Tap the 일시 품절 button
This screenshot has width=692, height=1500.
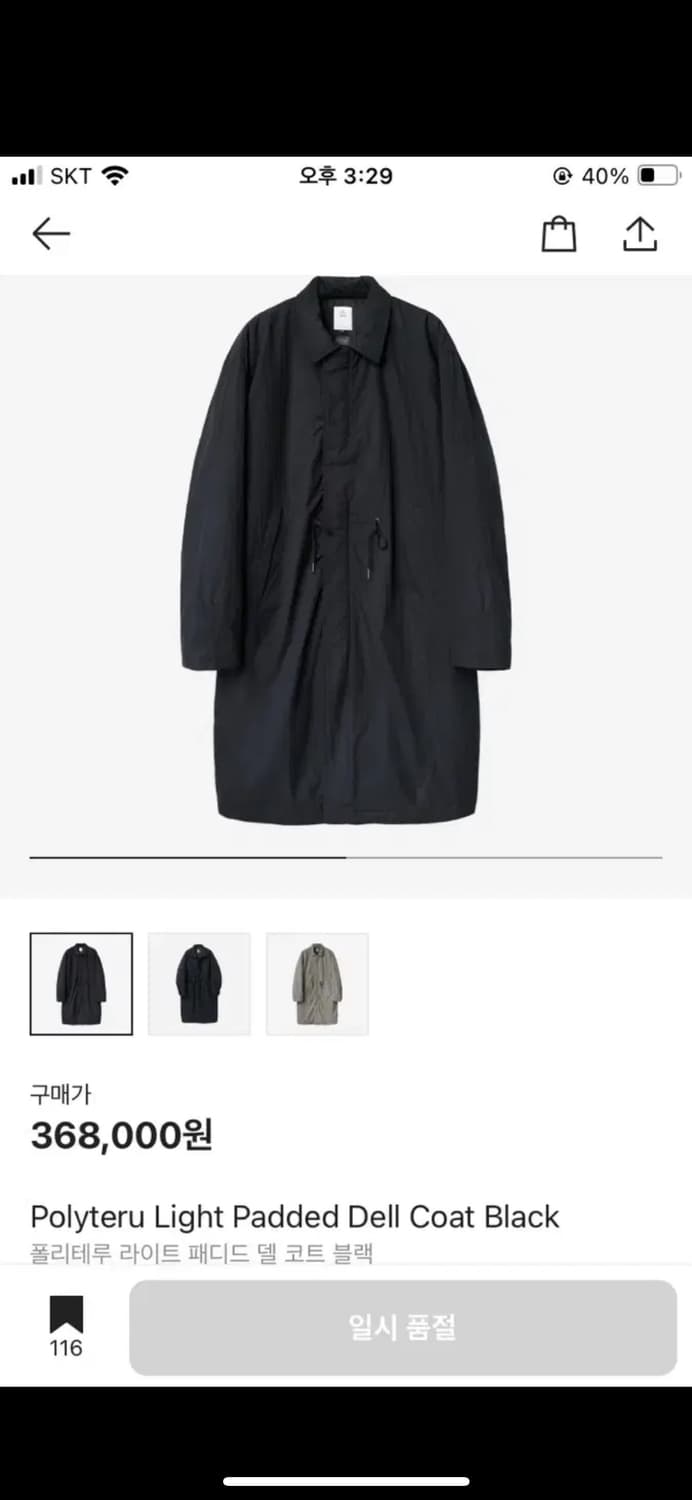403,1328
